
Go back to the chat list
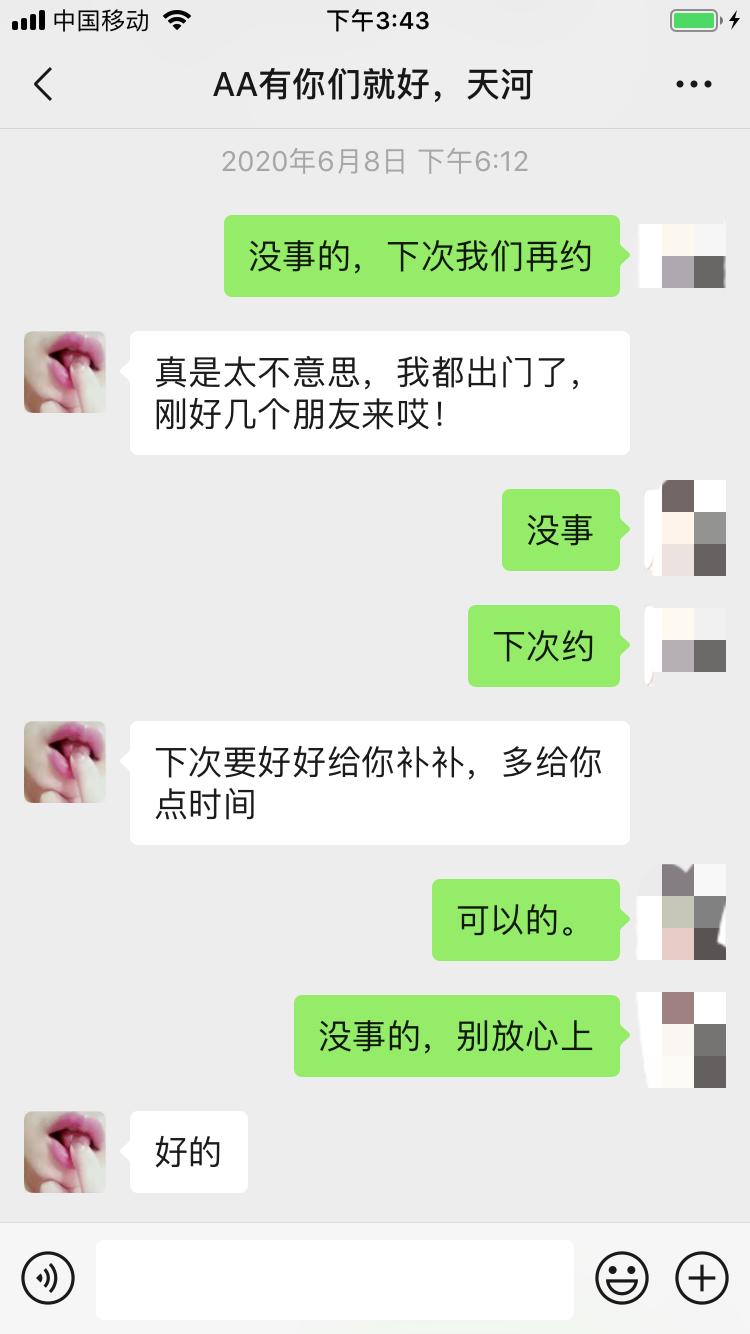43,85
